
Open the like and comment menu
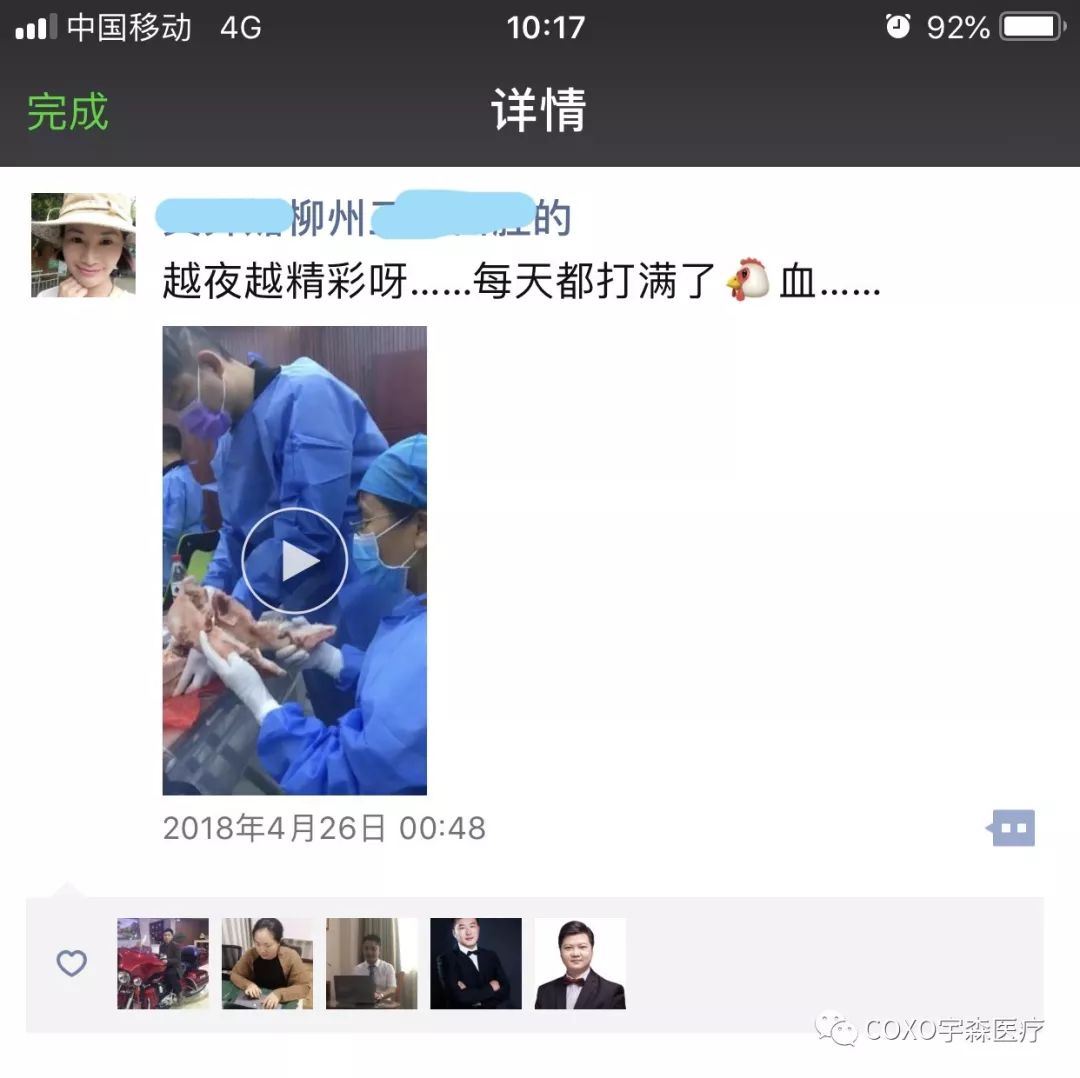tap(1013, 827)
